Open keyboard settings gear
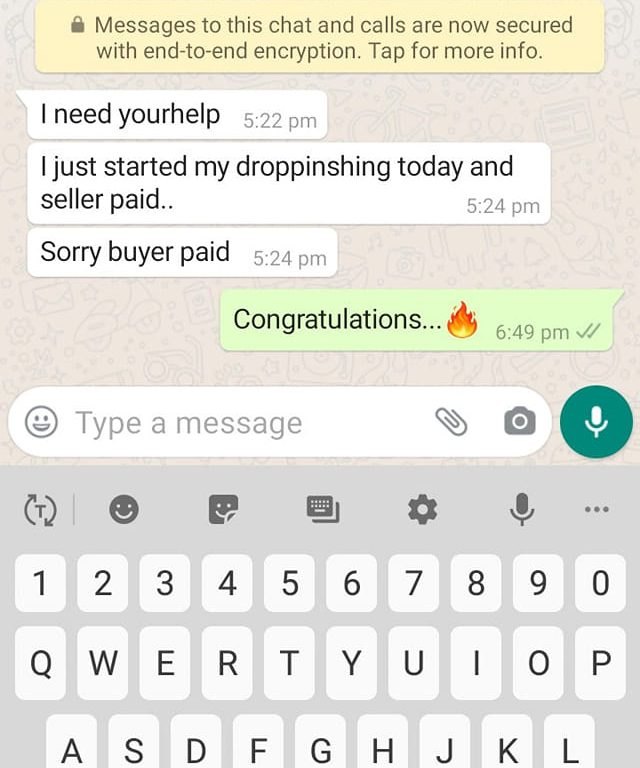 (x=422, y=510)
